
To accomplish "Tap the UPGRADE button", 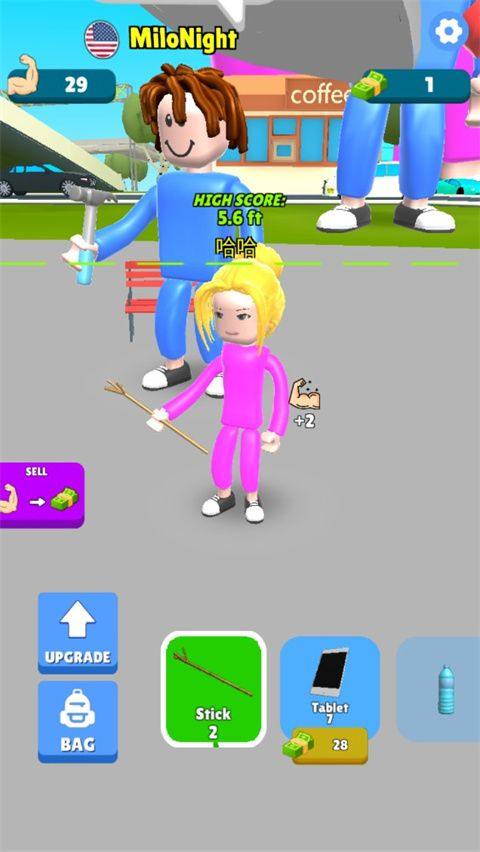I will coord(78,633).
